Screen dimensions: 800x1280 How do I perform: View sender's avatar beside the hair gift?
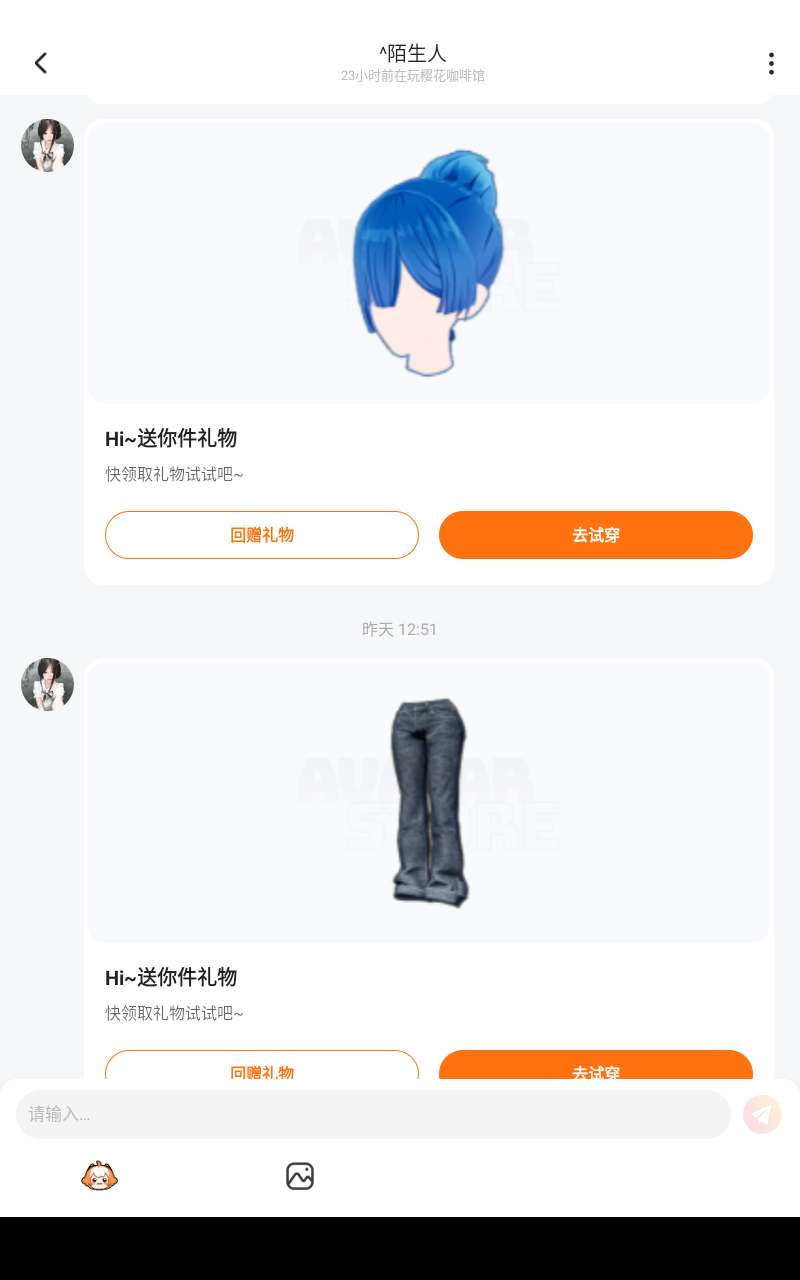click(x=48, y=146)
